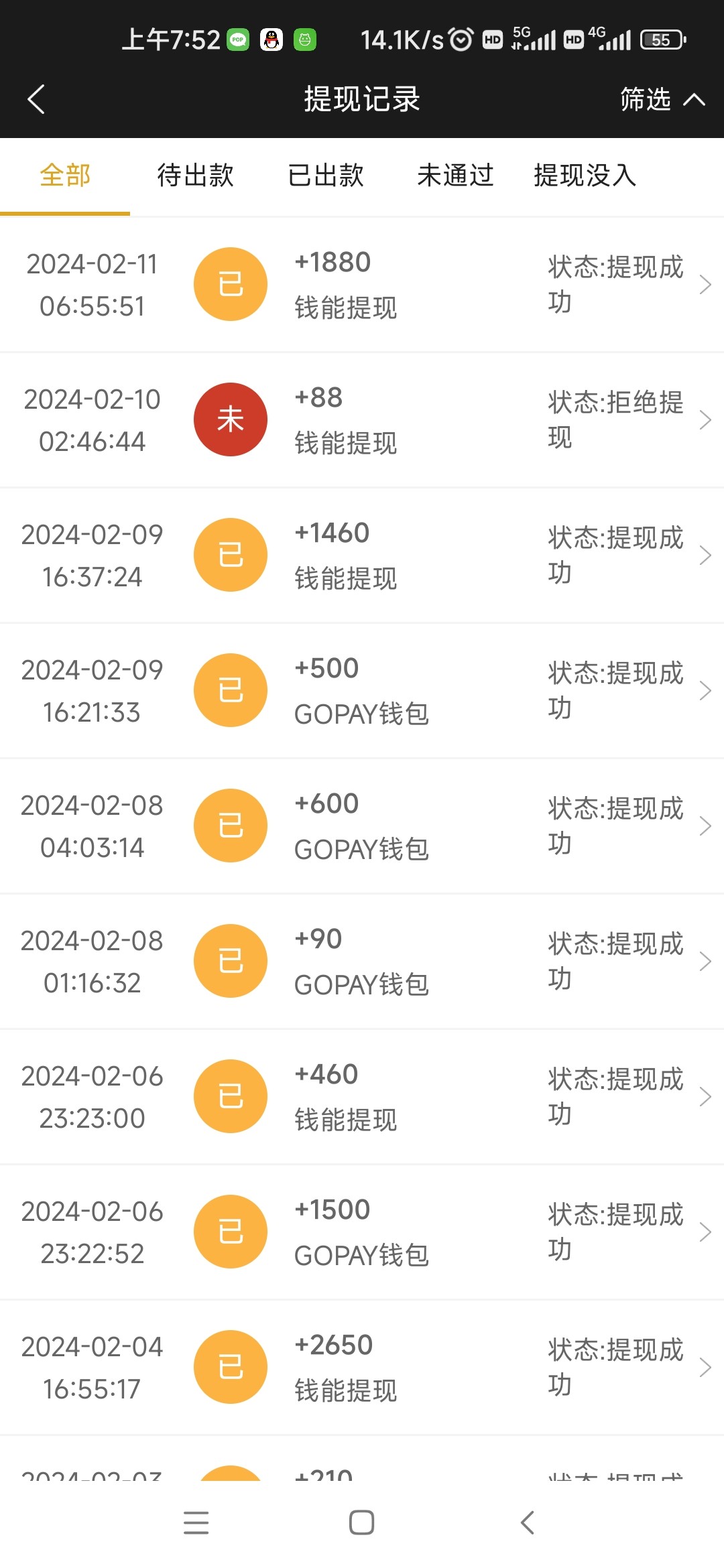Open the system recent apps menu
The height and width of the screenshot is (1568, 724).
click(196, 1522)
